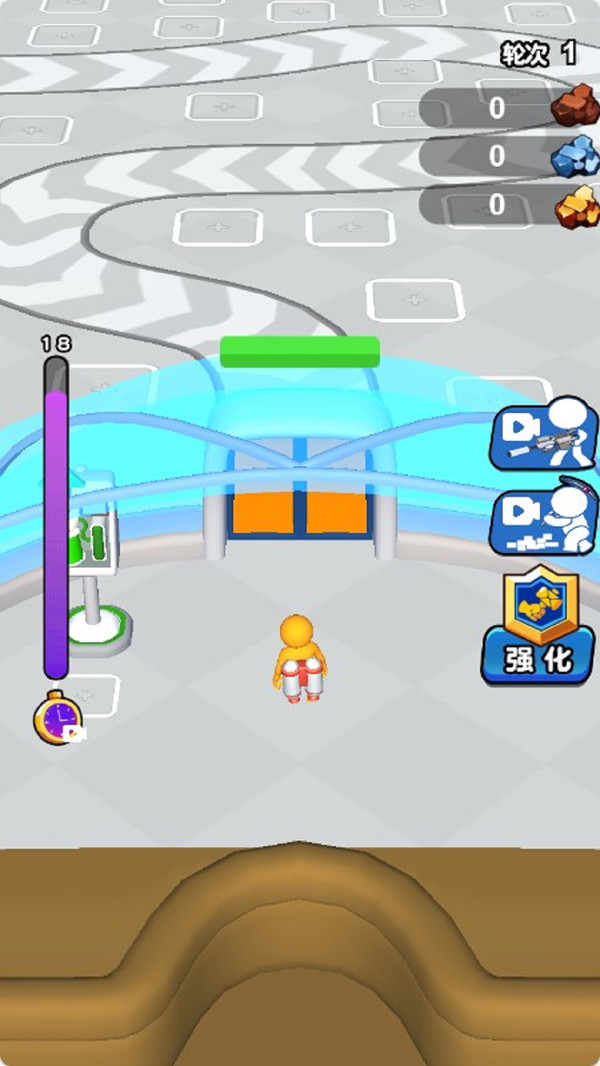Tap the stopwatch video ad bonus
The image size is (600, 1066).
(x=57, y=718)
